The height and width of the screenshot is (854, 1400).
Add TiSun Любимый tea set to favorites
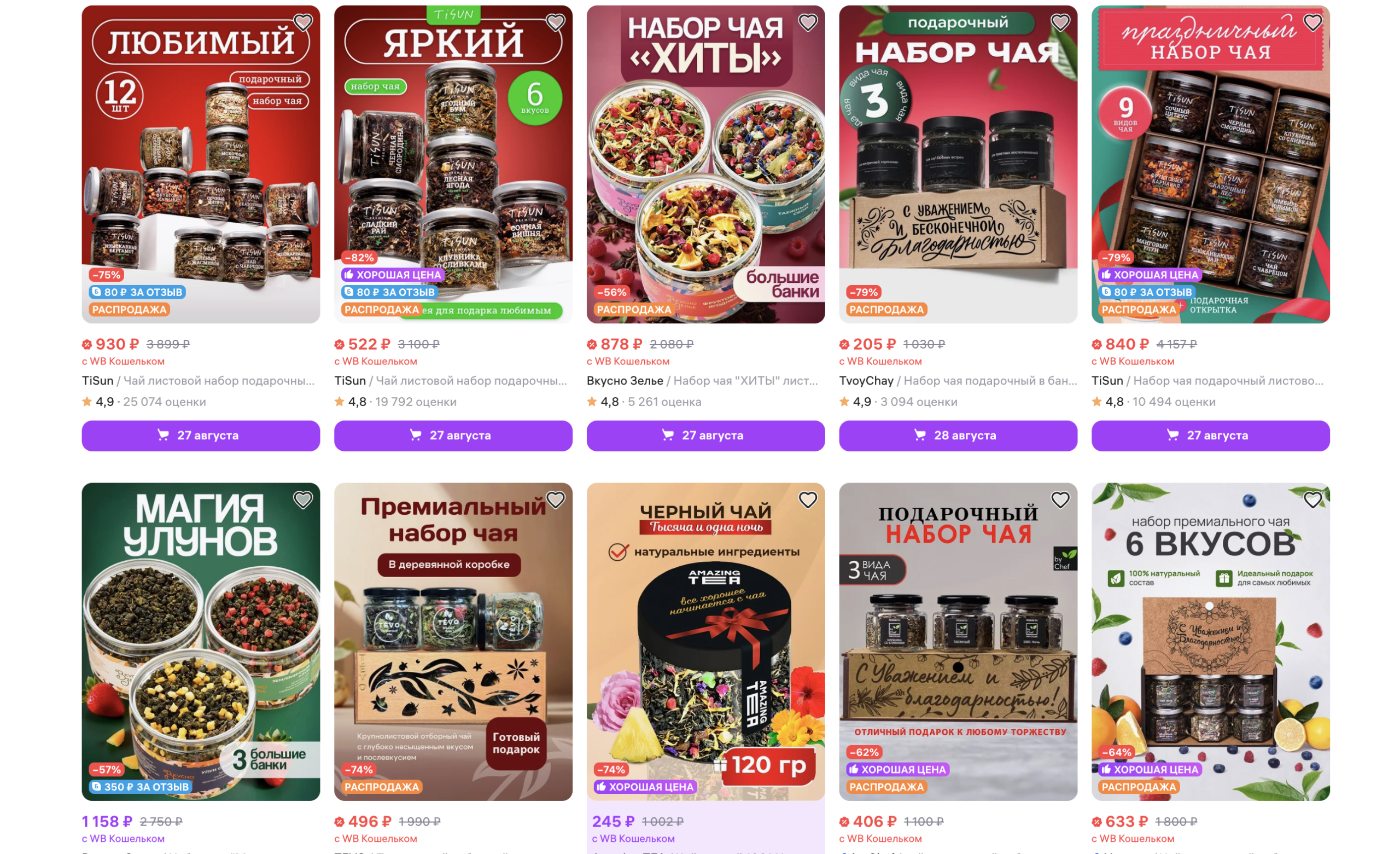pyautogui.click(x=303, y=23)
